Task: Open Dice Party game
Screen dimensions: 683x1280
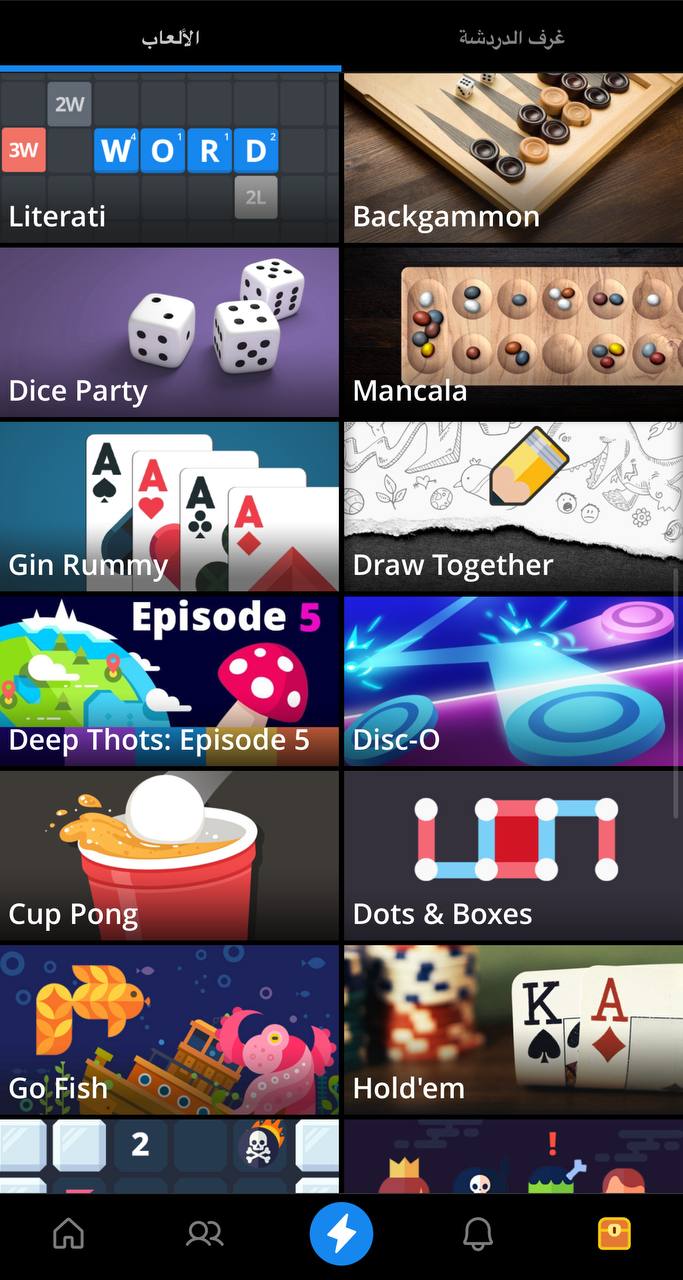Action: pyautogui.click(x=170, y=332)
